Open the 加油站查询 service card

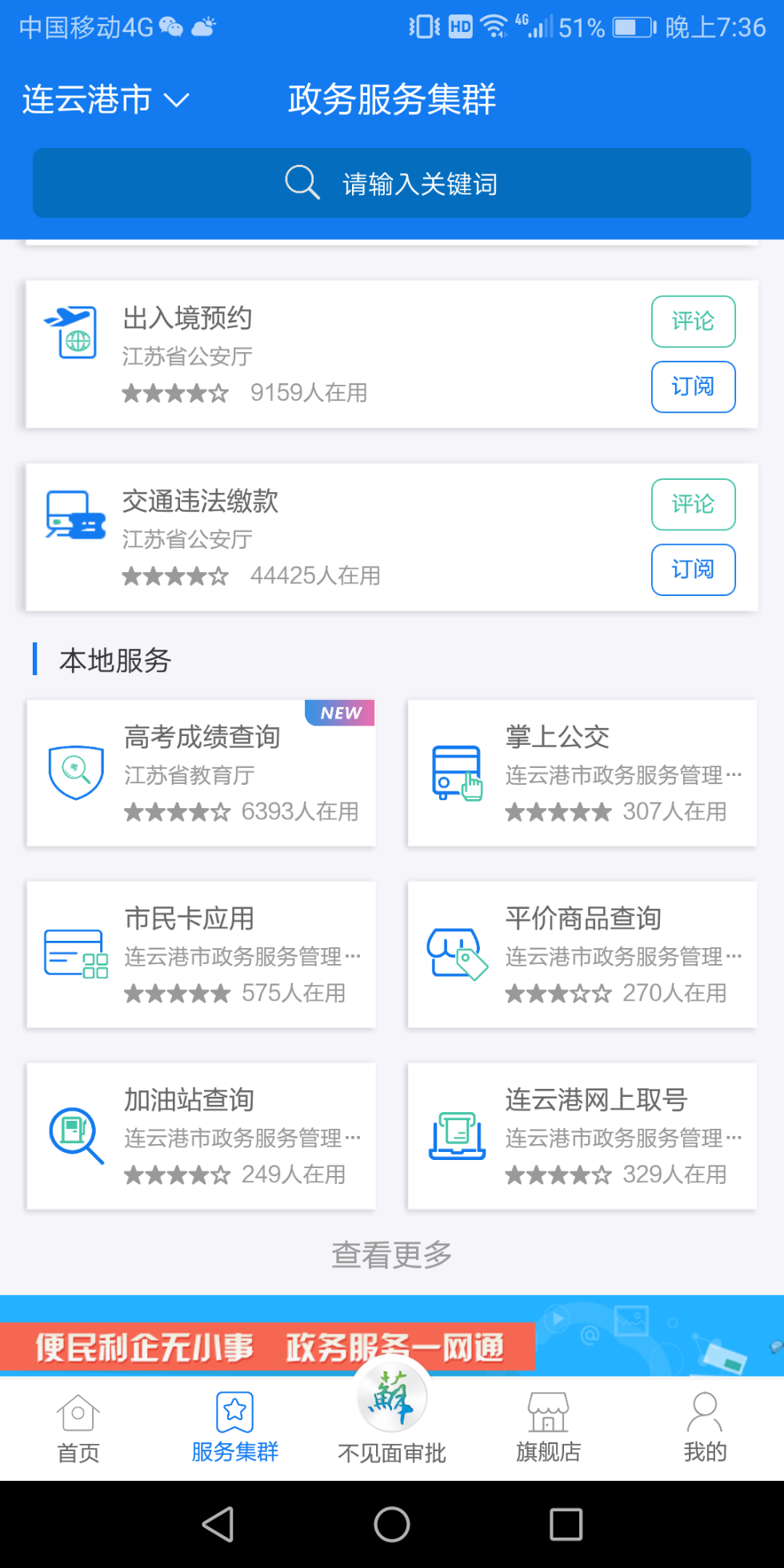click(x=201, y=1136)
